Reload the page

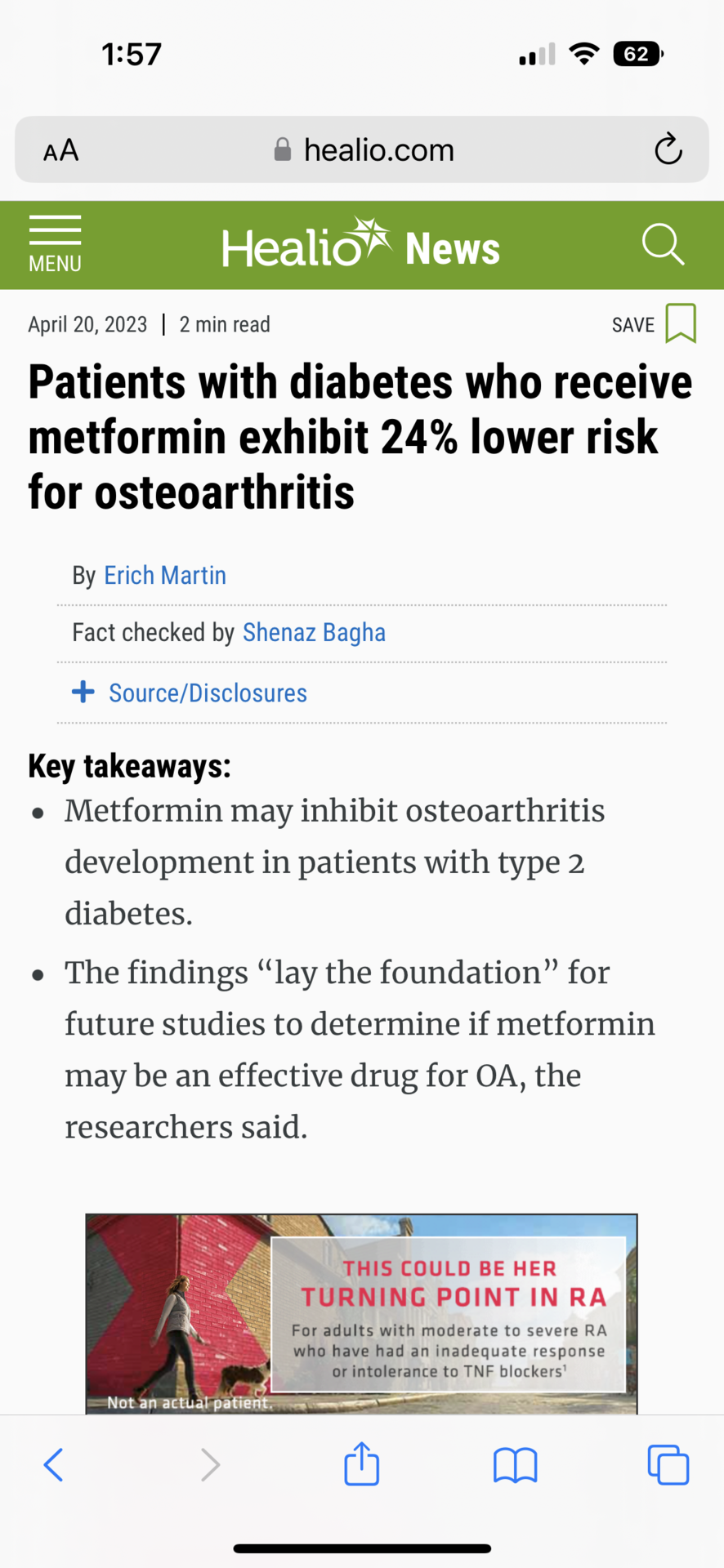(668, 149)
